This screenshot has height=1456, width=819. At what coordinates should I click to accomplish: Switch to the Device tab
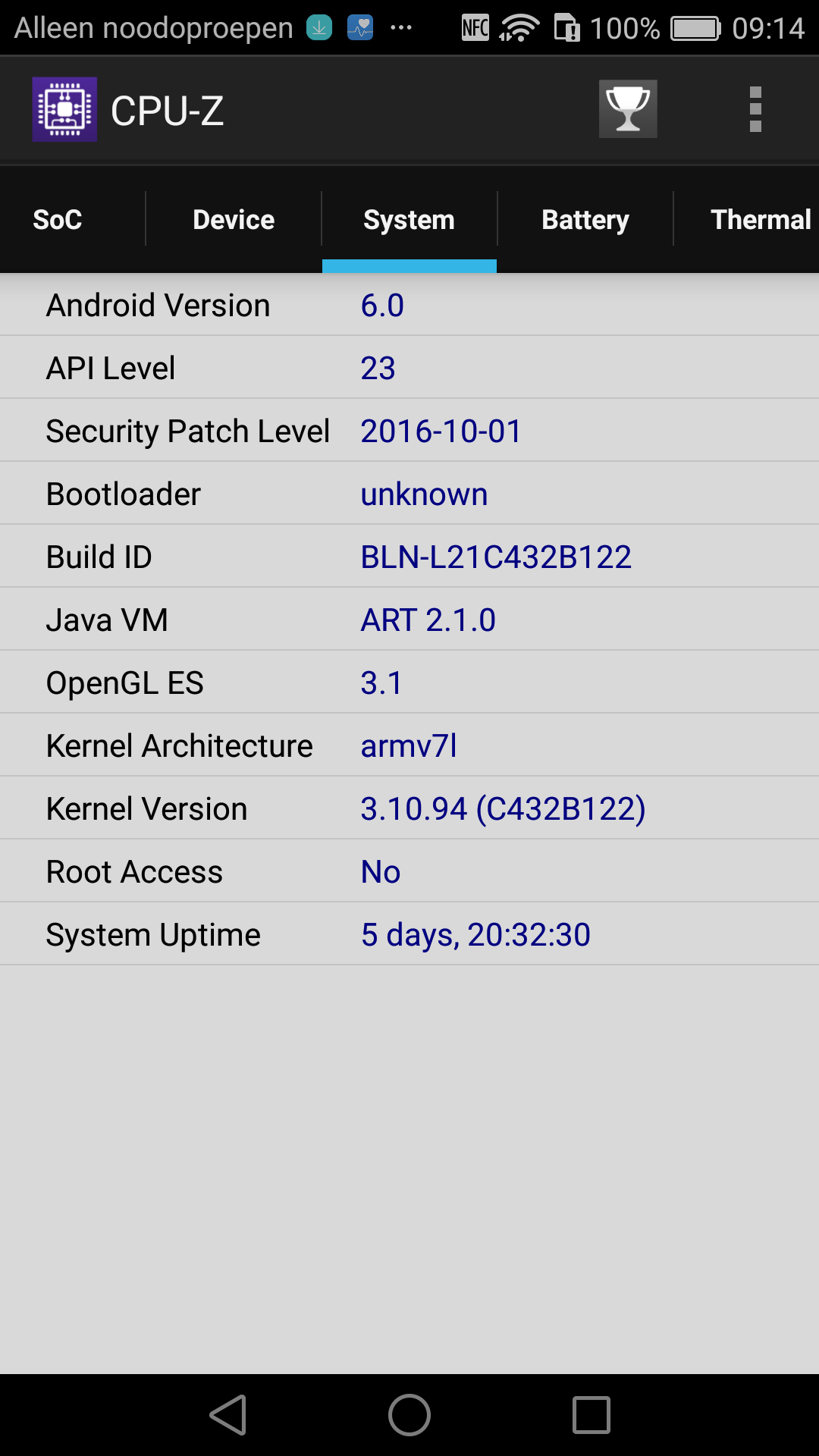click(234, 220)
